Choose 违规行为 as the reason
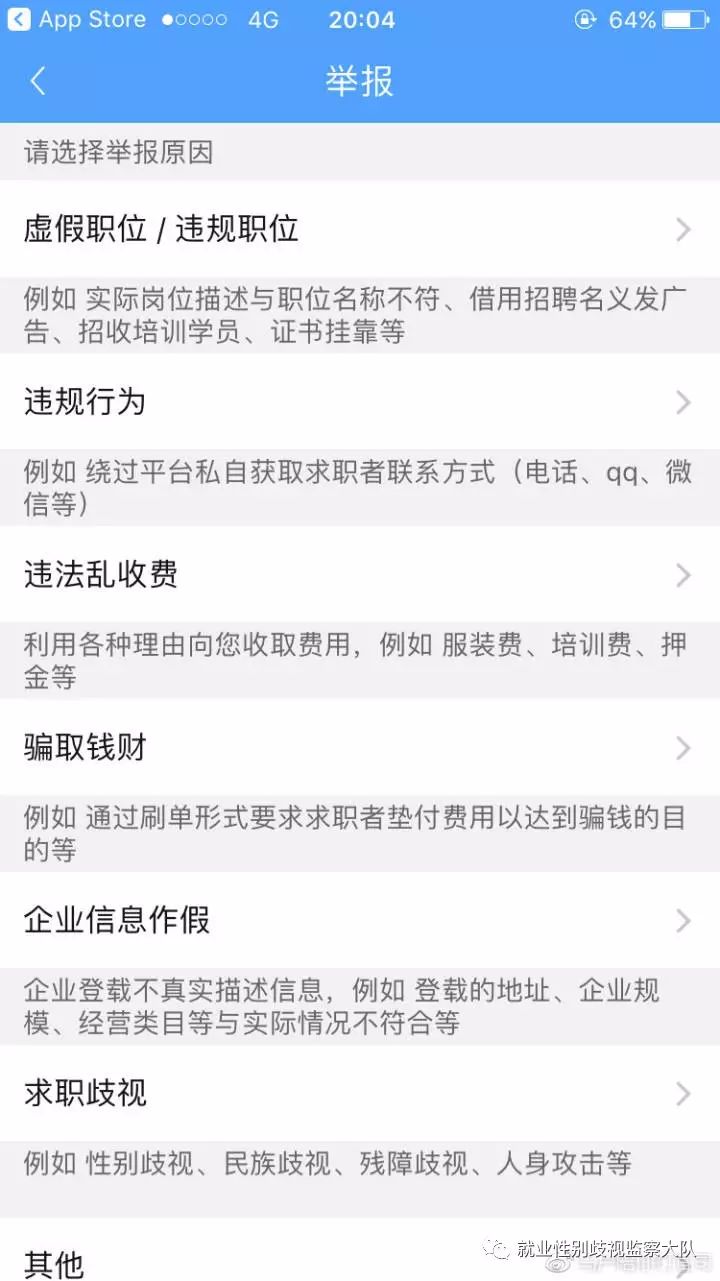The width and height of the screenshot is (720, 1281). [x=360, y=402]
